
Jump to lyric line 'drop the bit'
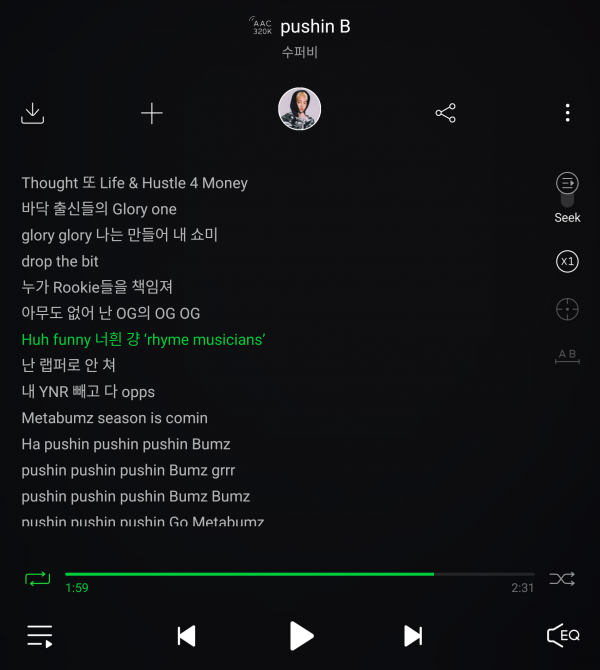click(60, 261)
